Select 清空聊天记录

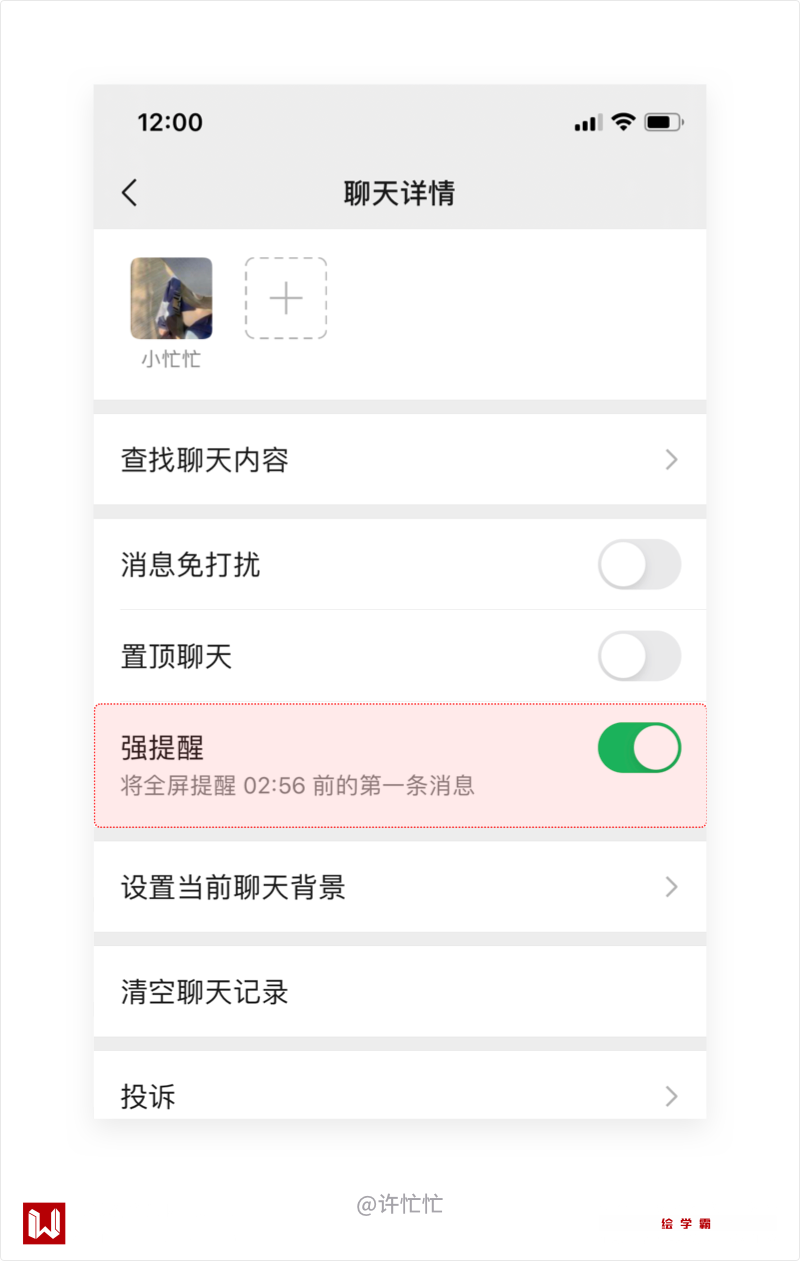400,992
